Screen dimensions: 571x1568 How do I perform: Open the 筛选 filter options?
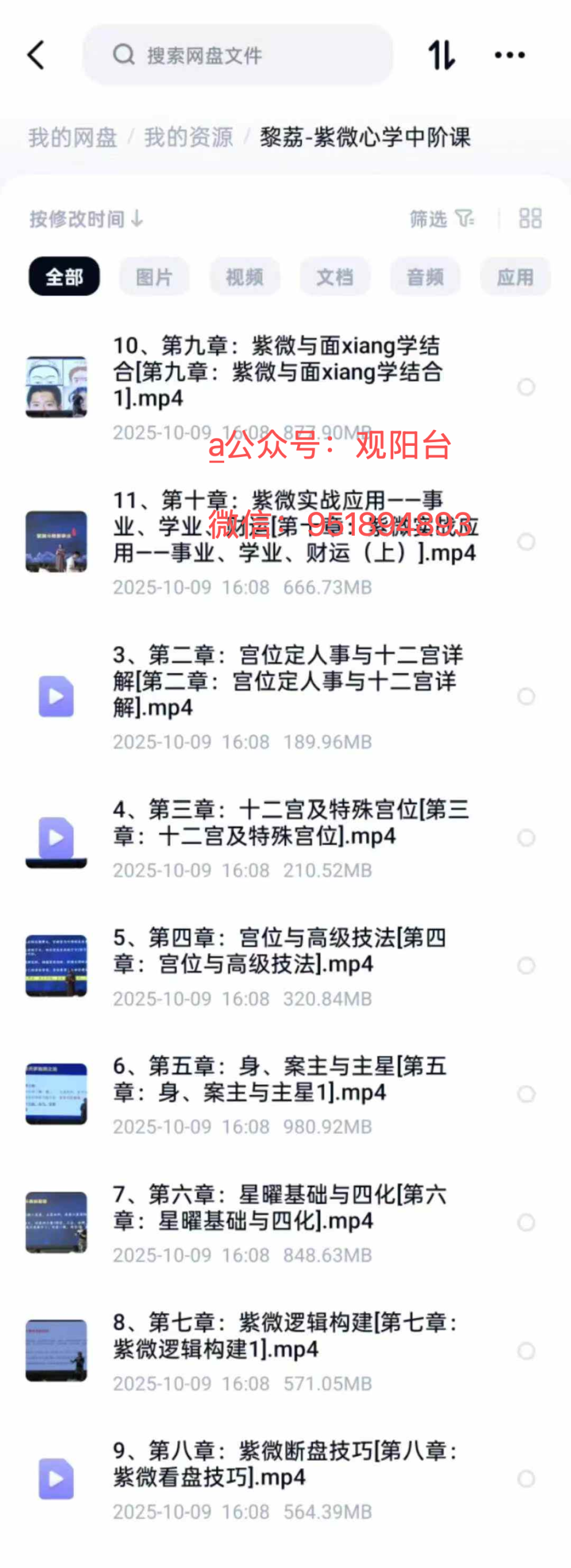[442, 219]
